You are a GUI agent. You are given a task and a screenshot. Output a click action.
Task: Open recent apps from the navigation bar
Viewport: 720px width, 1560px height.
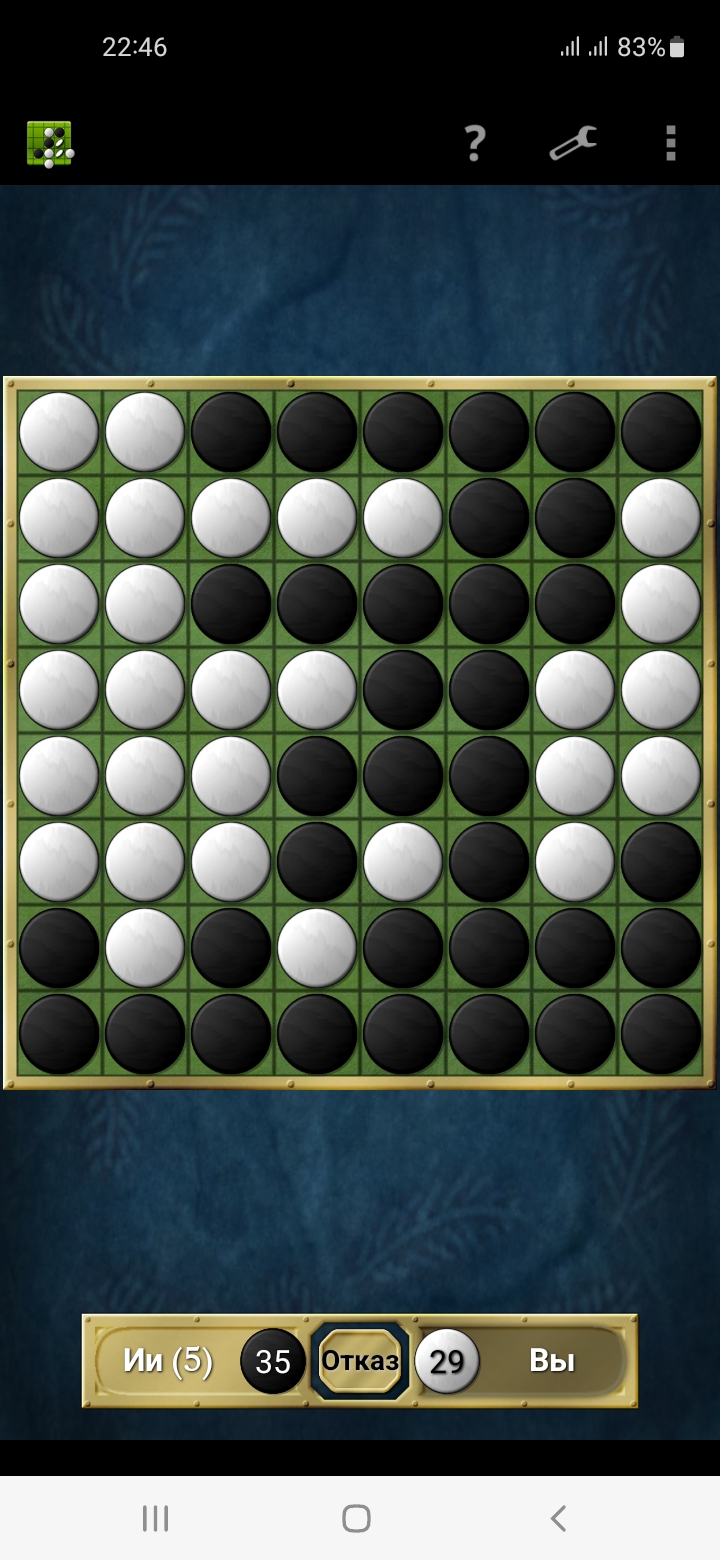155,1518
